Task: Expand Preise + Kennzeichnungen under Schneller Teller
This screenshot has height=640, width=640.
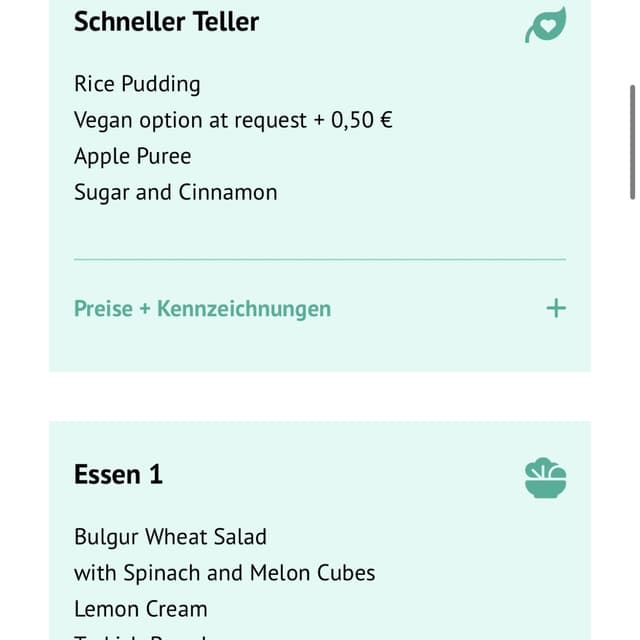Action: (x=555, y=308)
